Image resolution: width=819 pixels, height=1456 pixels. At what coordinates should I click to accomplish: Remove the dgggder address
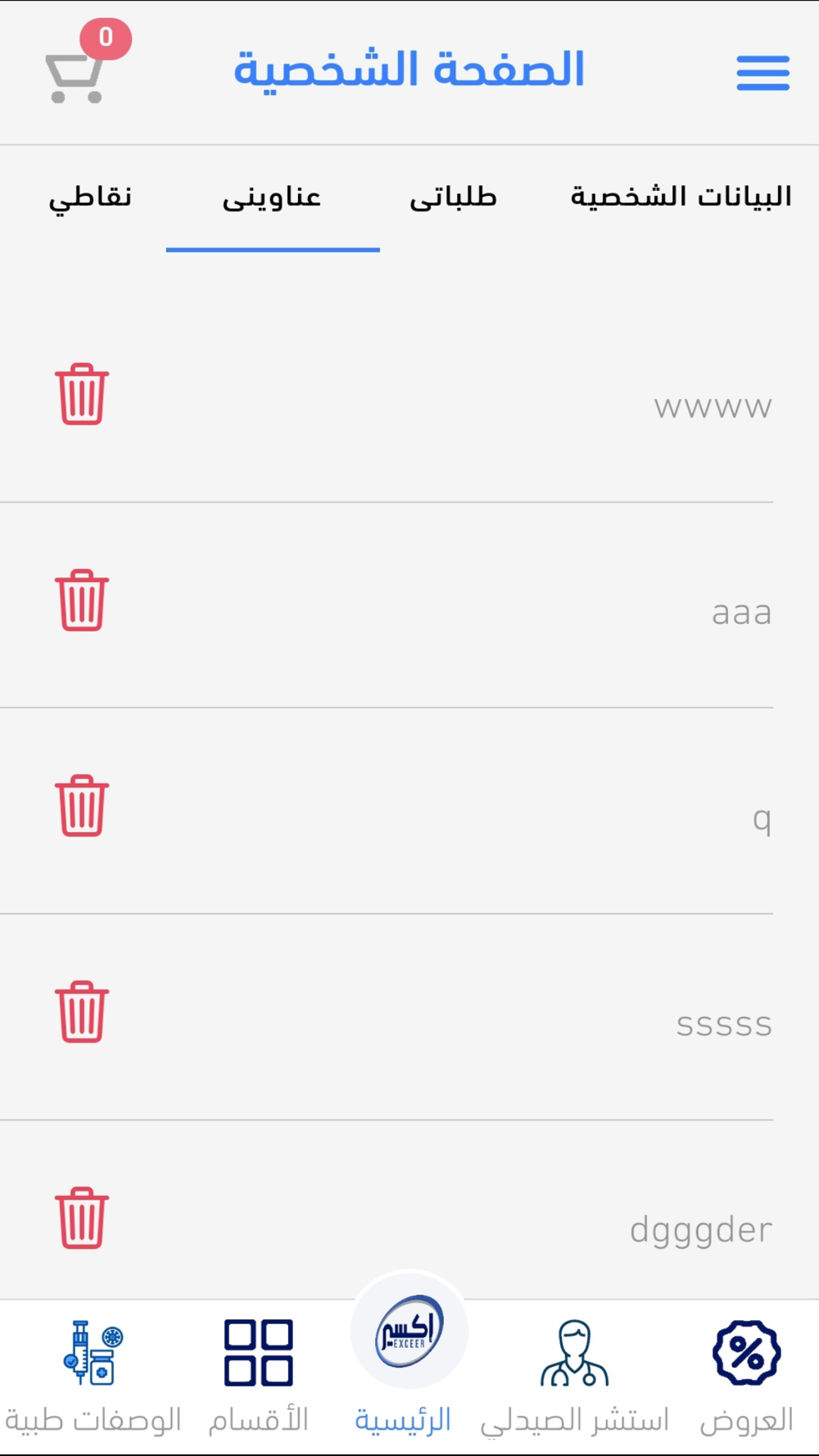82,1218
